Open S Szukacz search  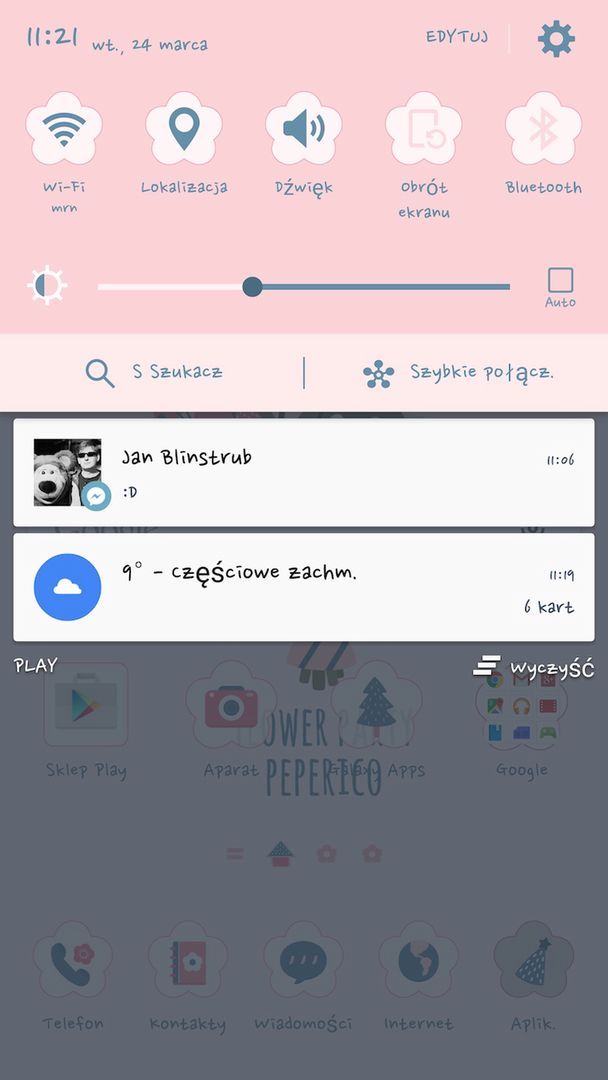pos(155,373)
